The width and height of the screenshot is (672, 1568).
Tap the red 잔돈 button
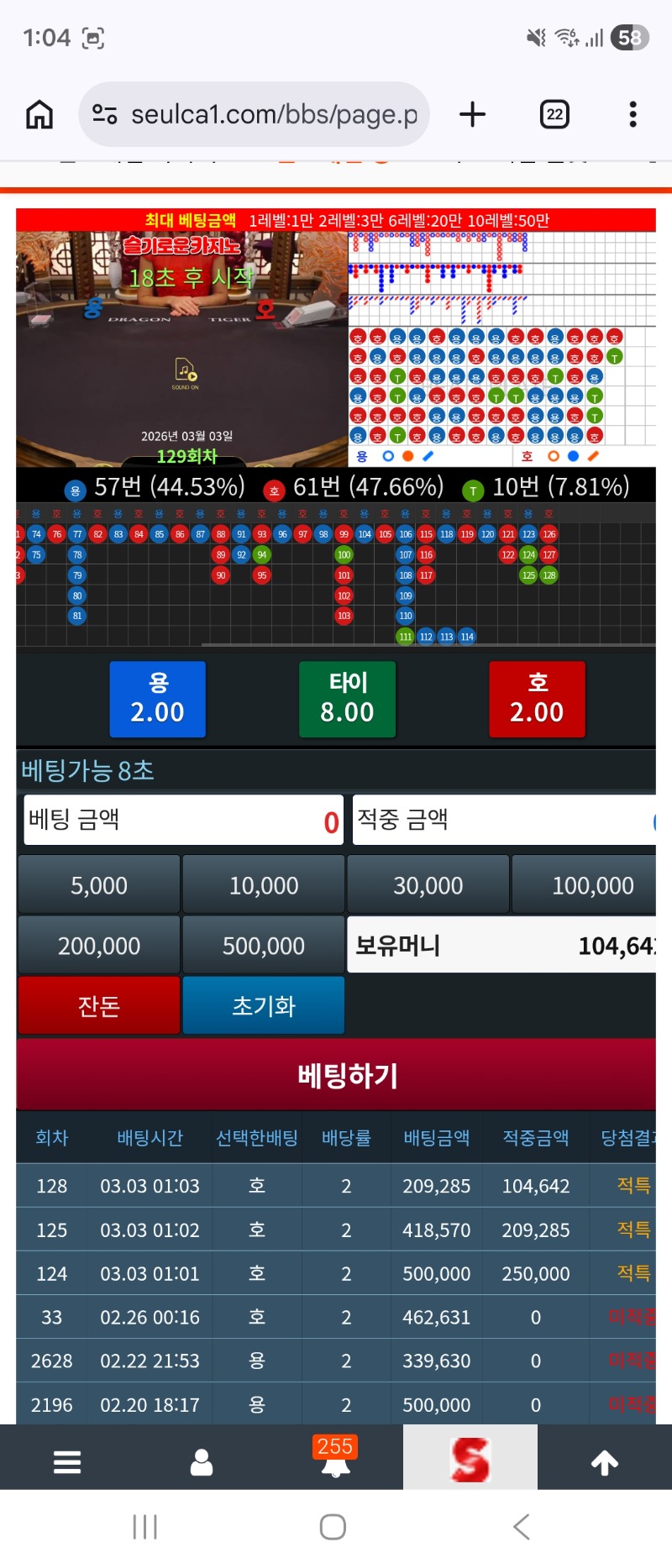(99, 1005)
